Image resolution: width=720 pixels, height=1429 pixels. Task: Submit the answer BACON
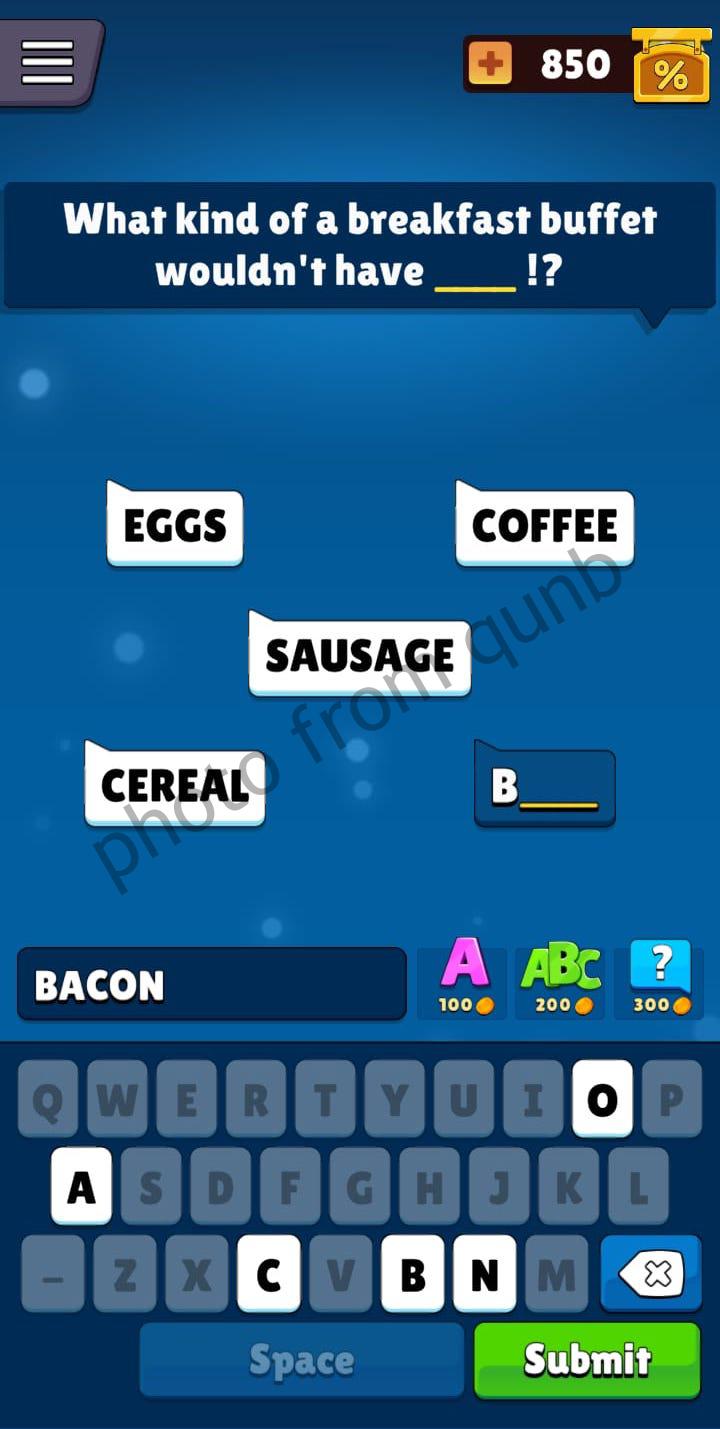click(587, 1359)
